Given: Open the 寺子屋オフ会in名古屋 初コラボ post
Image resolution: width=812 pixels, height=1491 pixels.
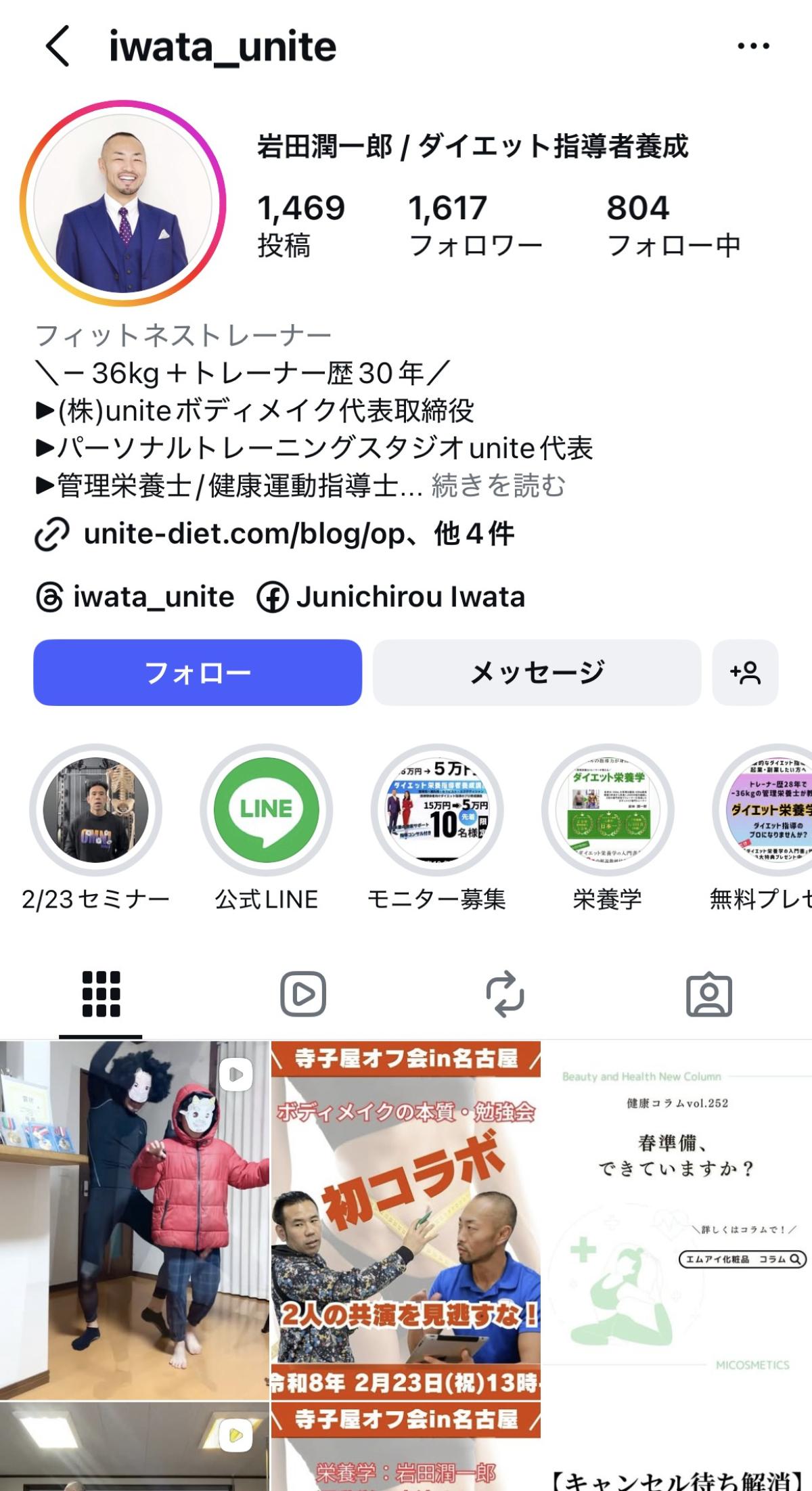Looking at the screenshot, I should click(405, 1218).
